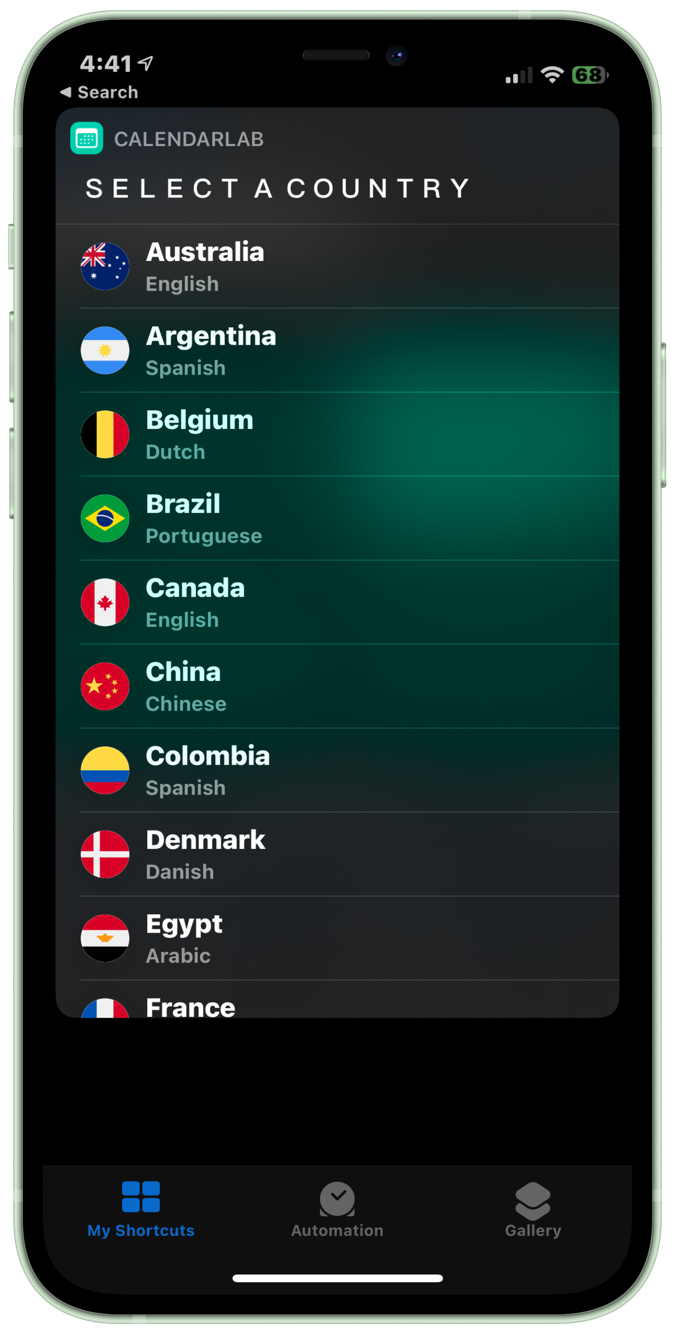Switch to the My Shortcuts tab
675x1336 pixels.
coord(141,1209)
